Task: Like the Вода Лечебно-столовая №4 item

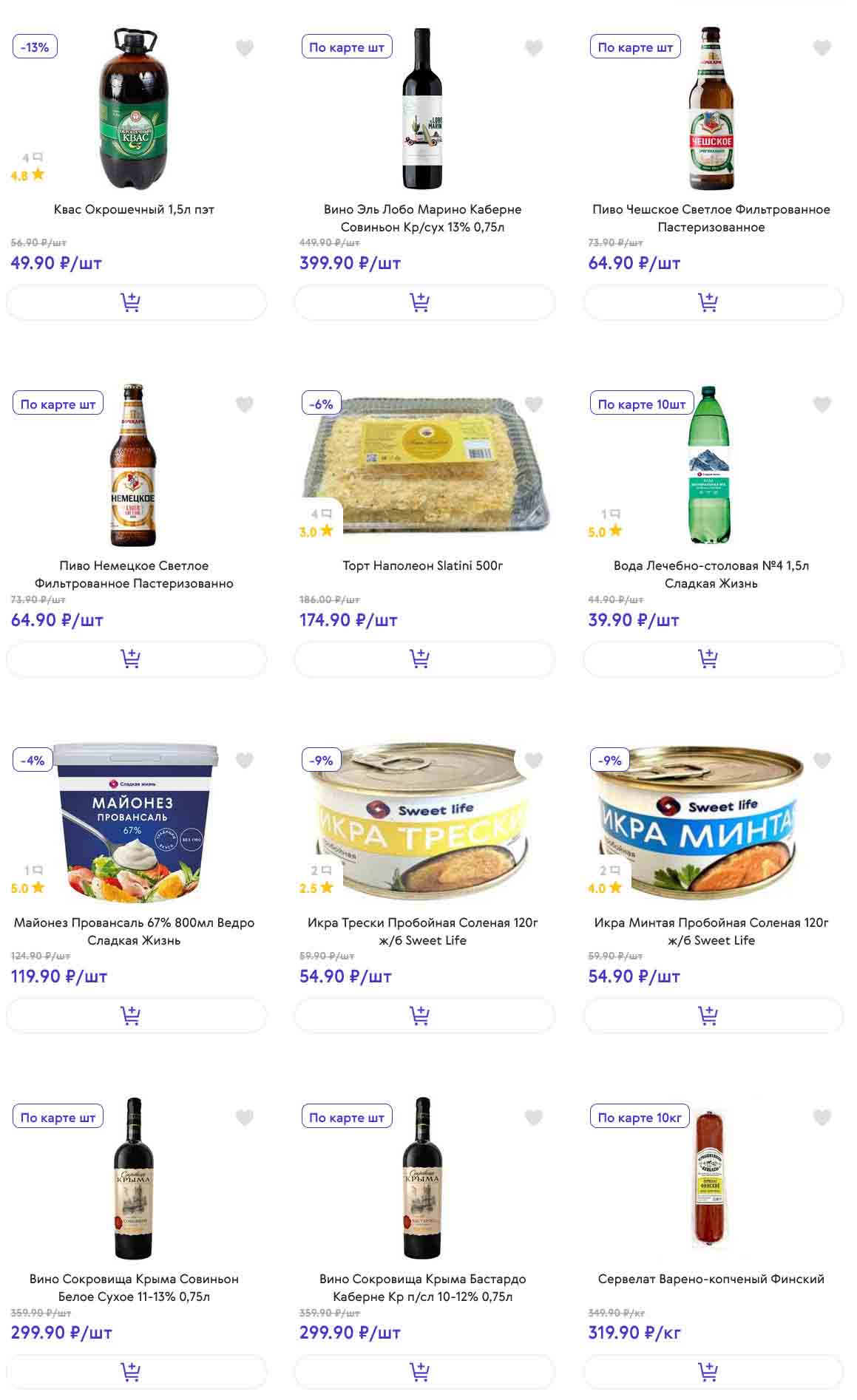Action: coord(822,404)
